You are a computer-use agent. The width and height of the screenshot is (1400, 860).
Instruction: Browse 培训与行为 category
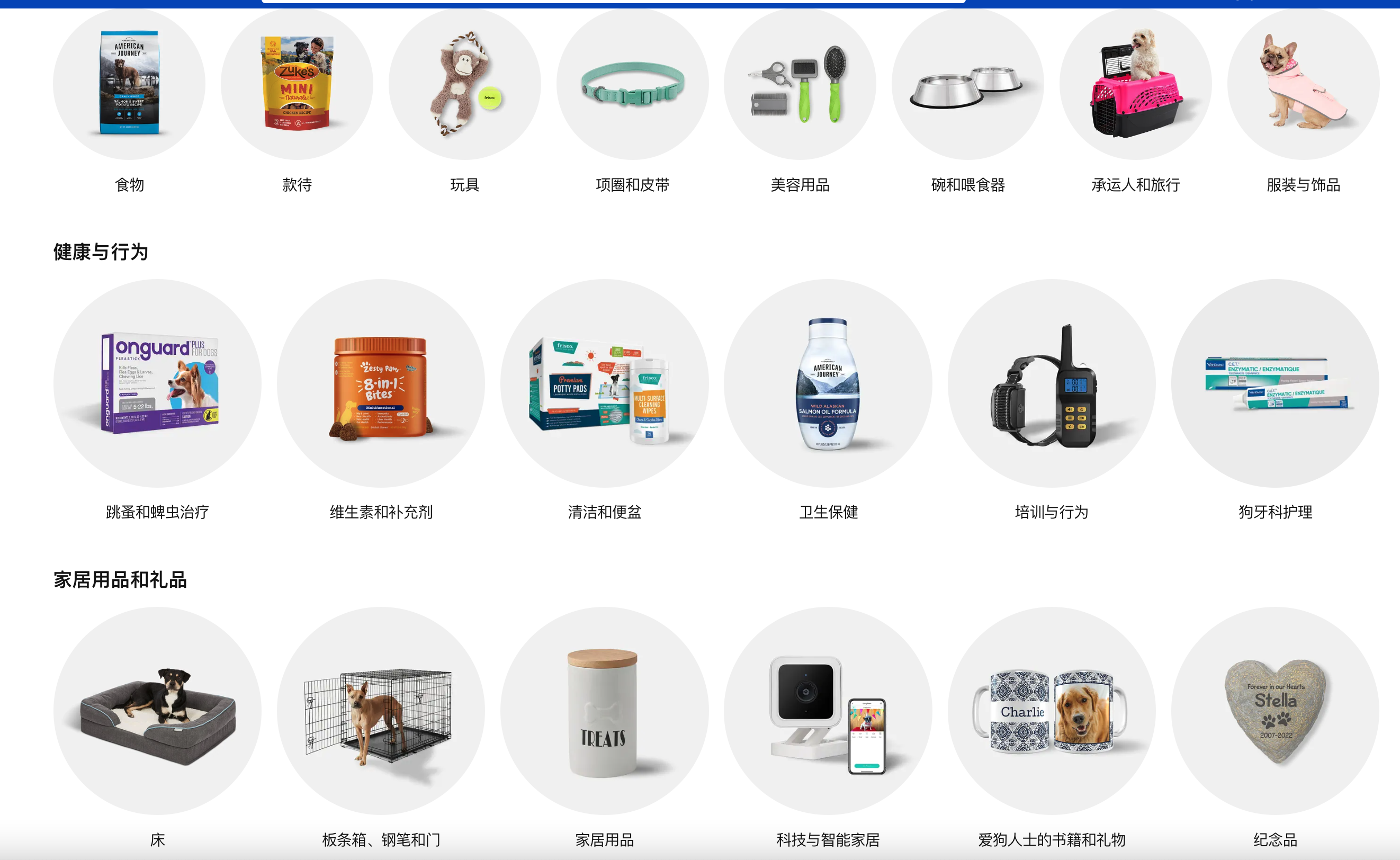(1052, 383)
